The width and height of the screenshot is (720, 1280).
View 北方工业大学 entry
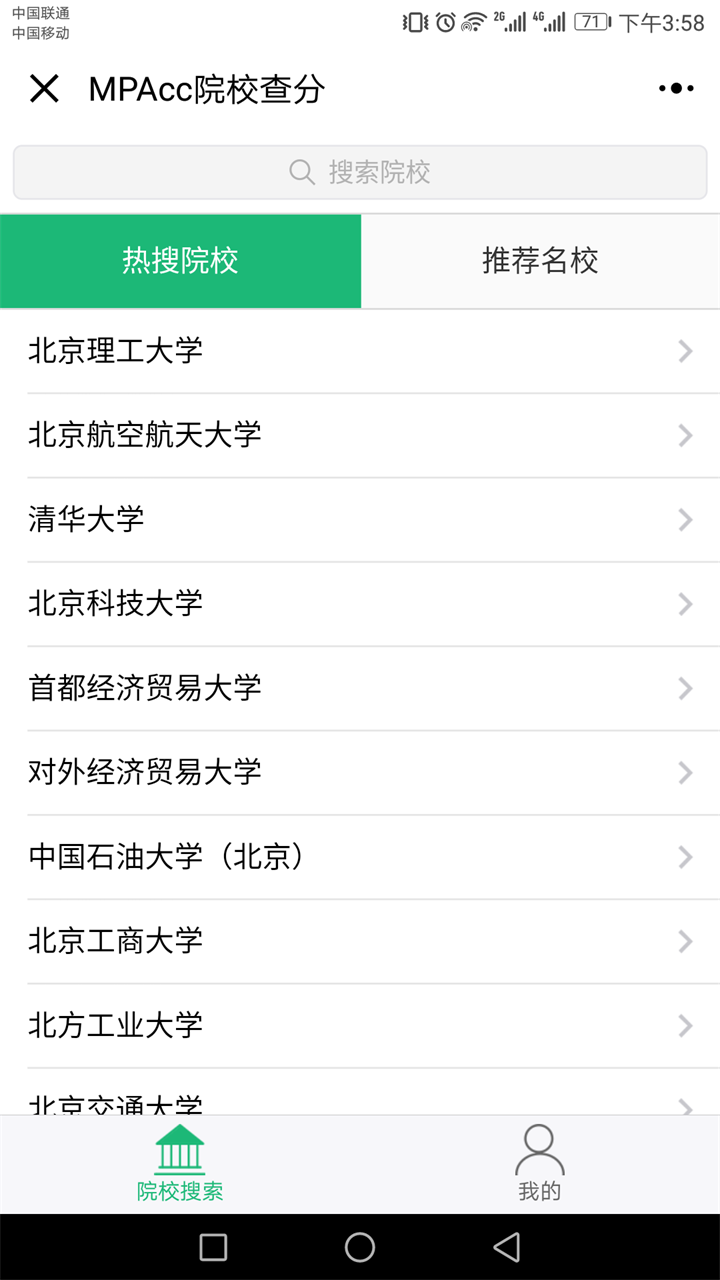pos(360,1025)
